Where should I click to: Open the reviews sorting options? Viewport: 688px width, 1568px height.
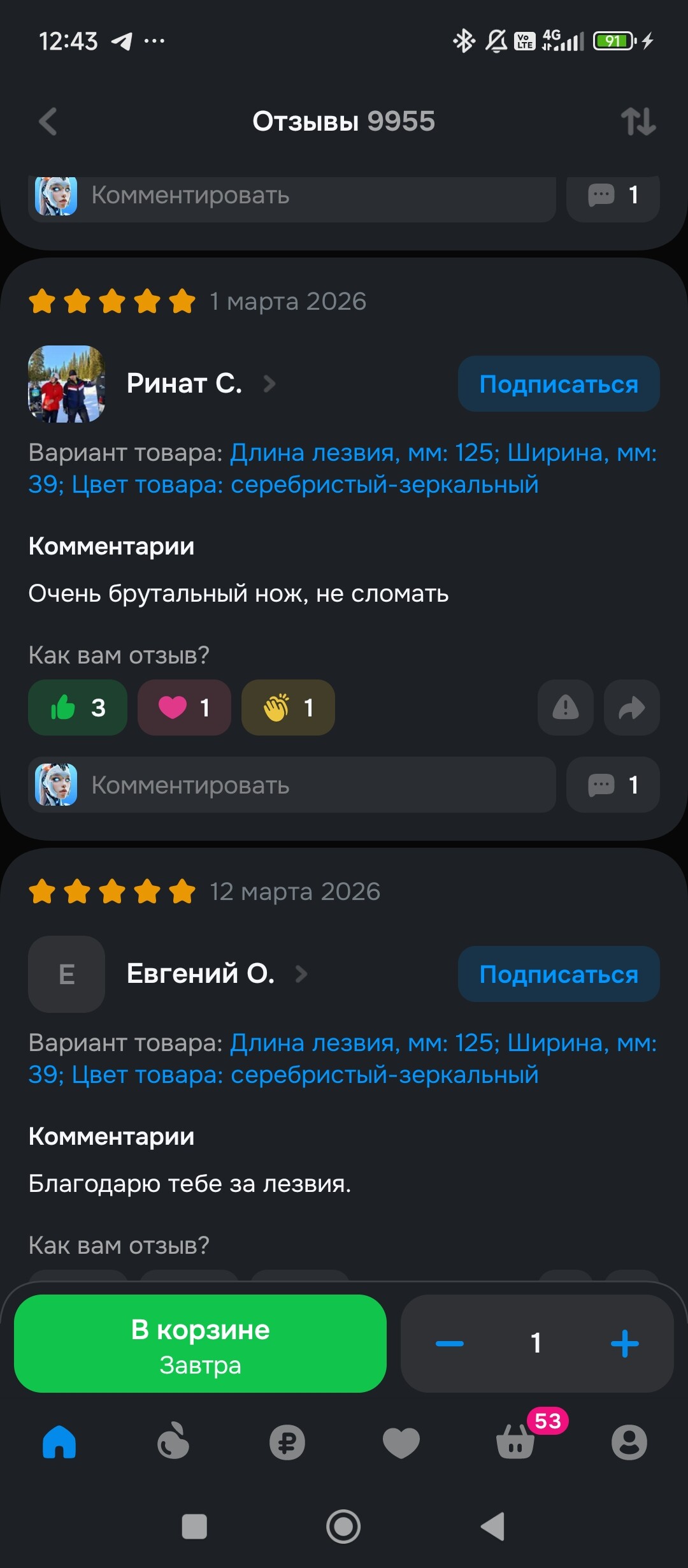[x=638, y=121]
